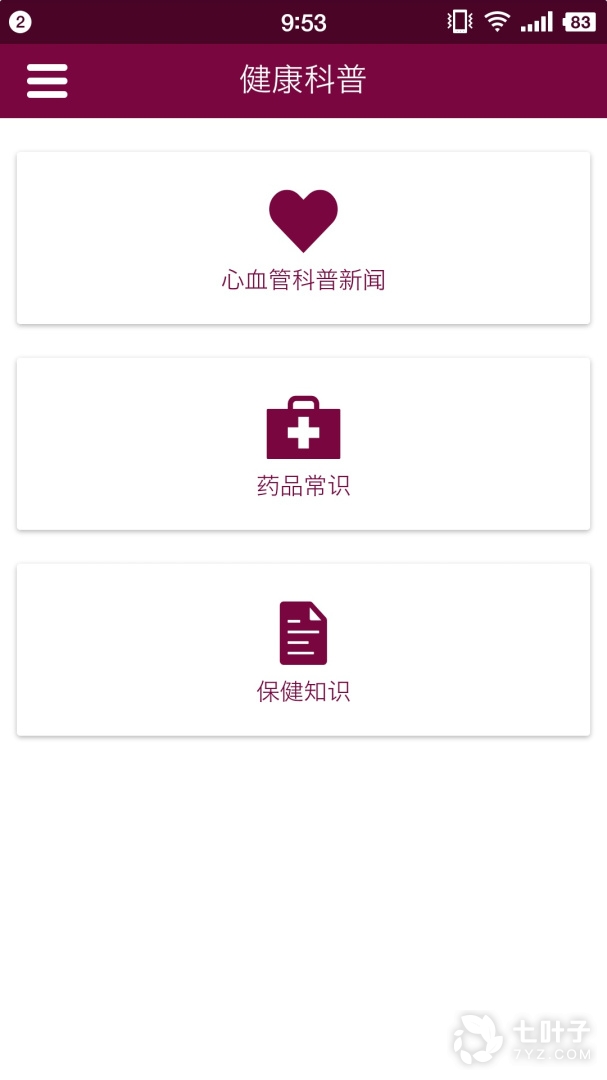Select the 药品常识 card
The width and height of the screenshot is (607, 1080).
[303, 444]
